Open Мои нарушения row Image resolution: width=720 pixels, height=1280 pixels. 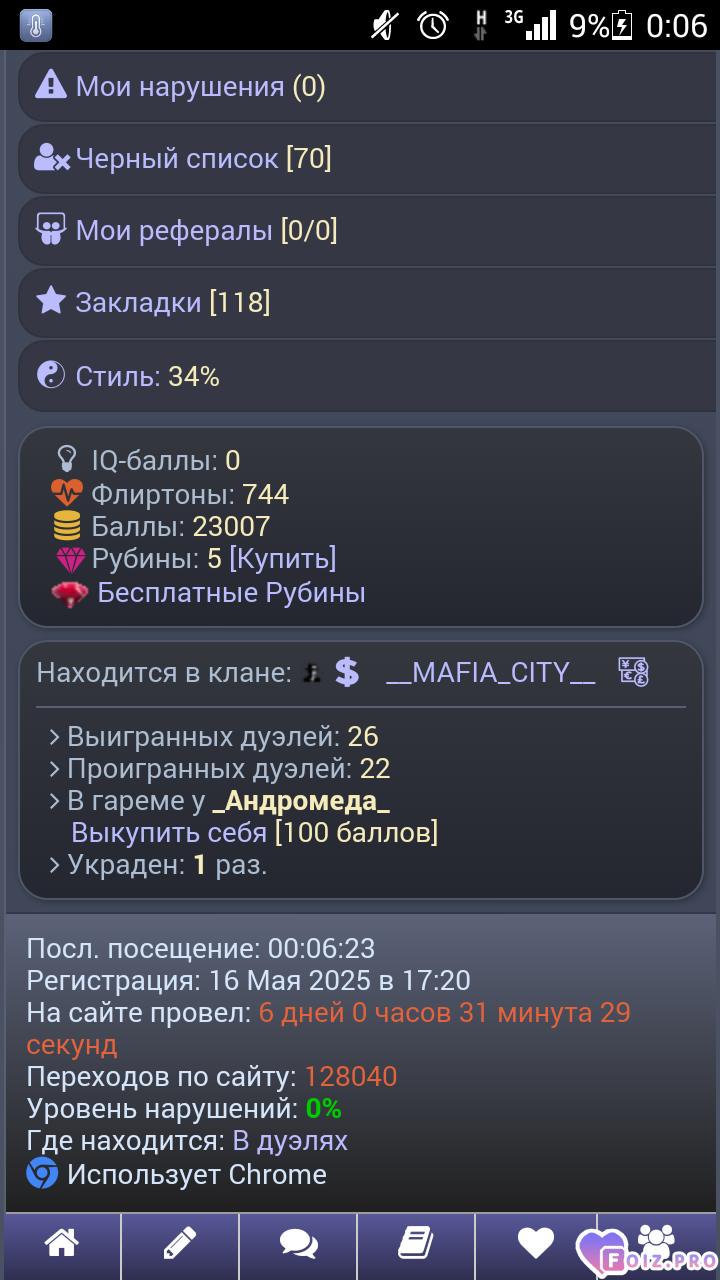(360, 87)
